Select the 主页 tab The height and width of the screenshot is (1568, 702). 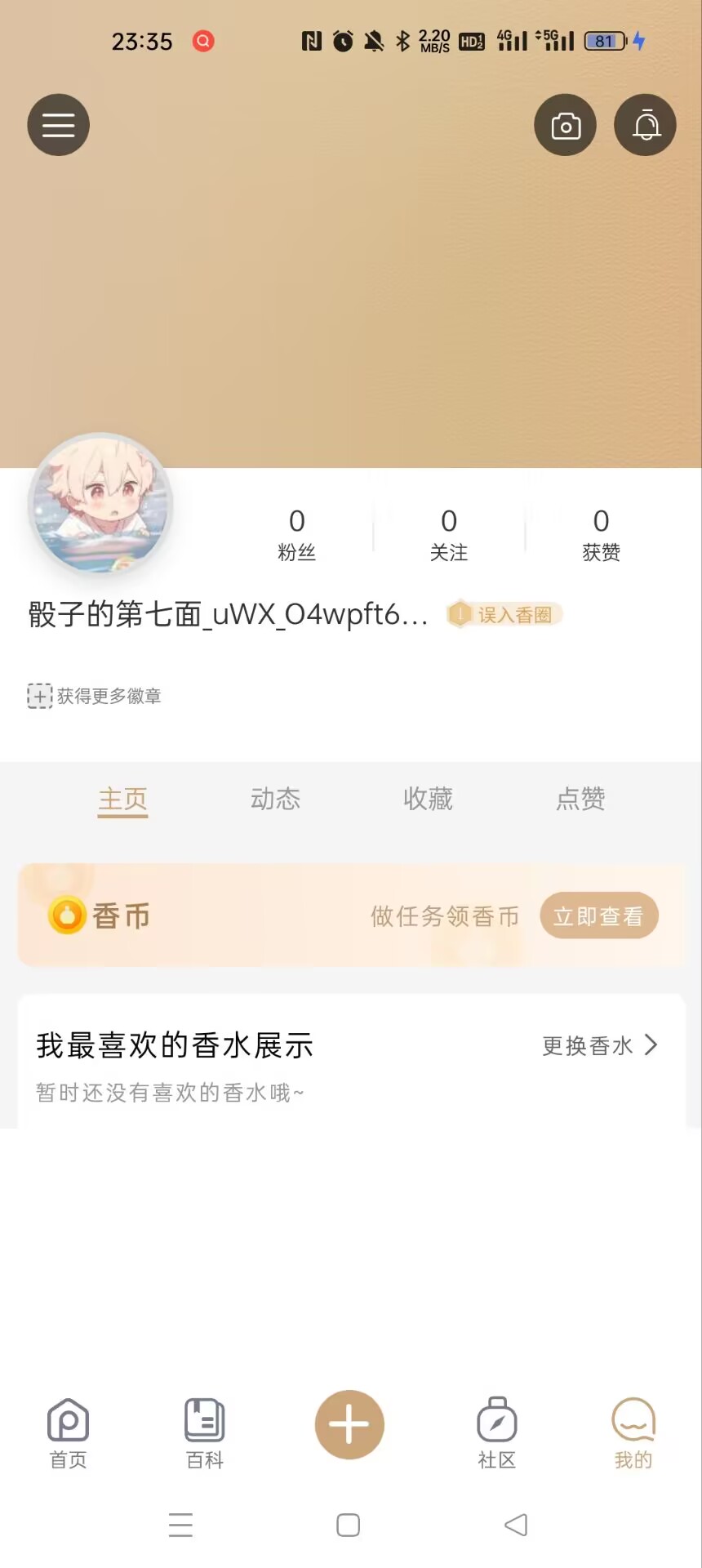(122, 799)
